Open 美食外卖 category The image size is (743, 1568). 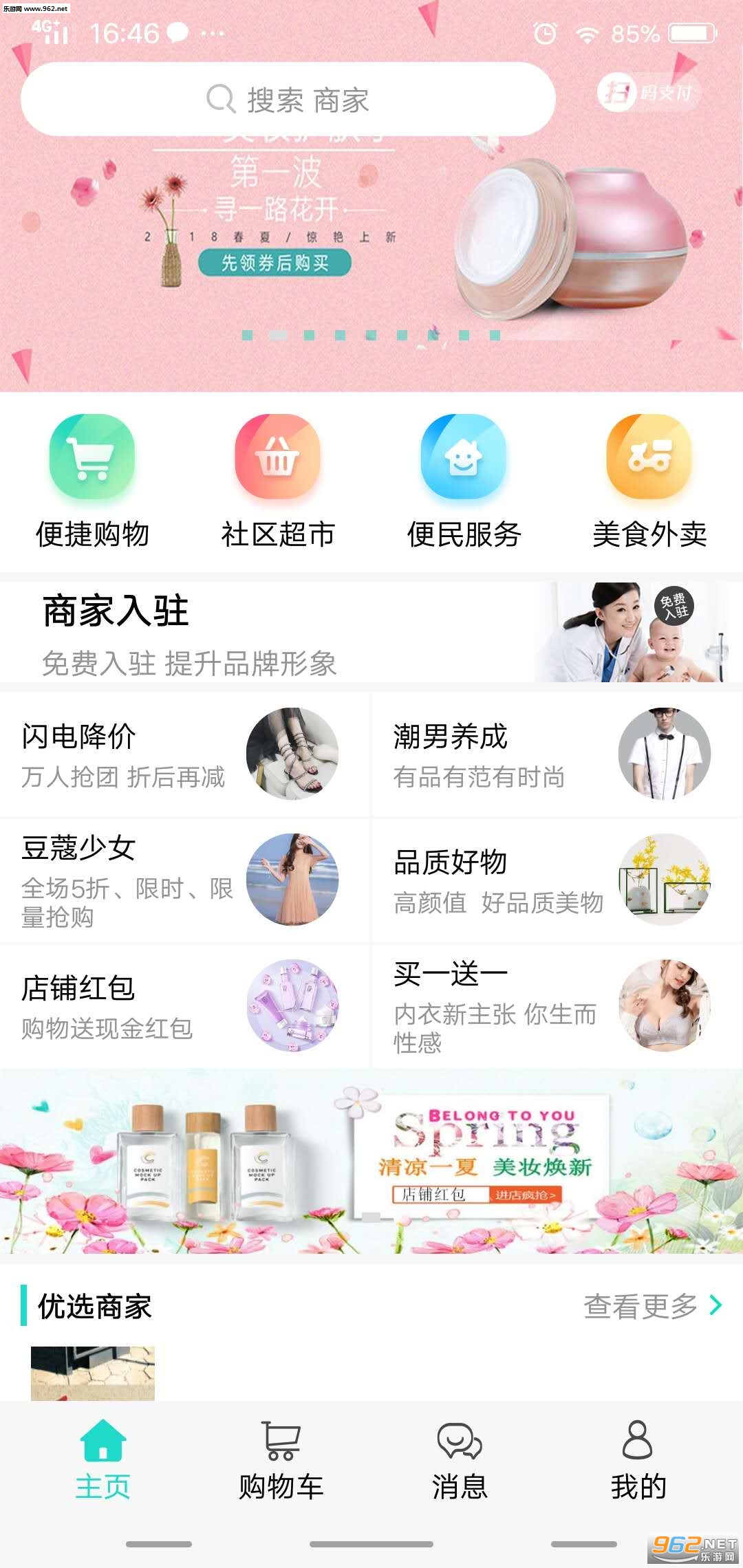click(x=649, y=481)
